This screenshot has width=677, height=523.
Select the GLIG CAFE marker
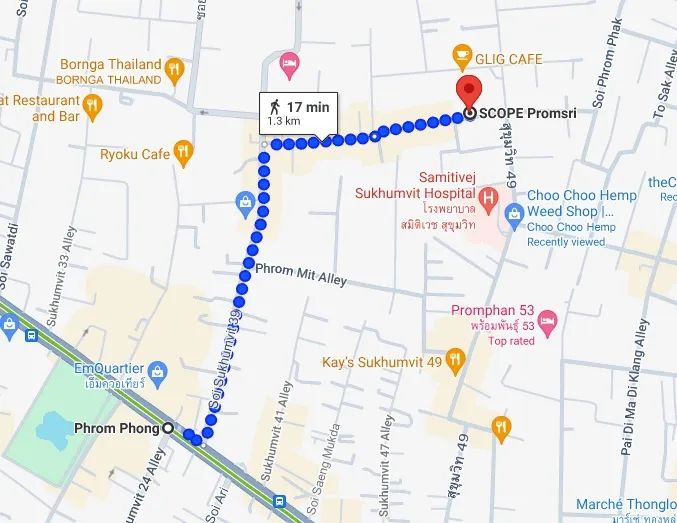point(462,54)
